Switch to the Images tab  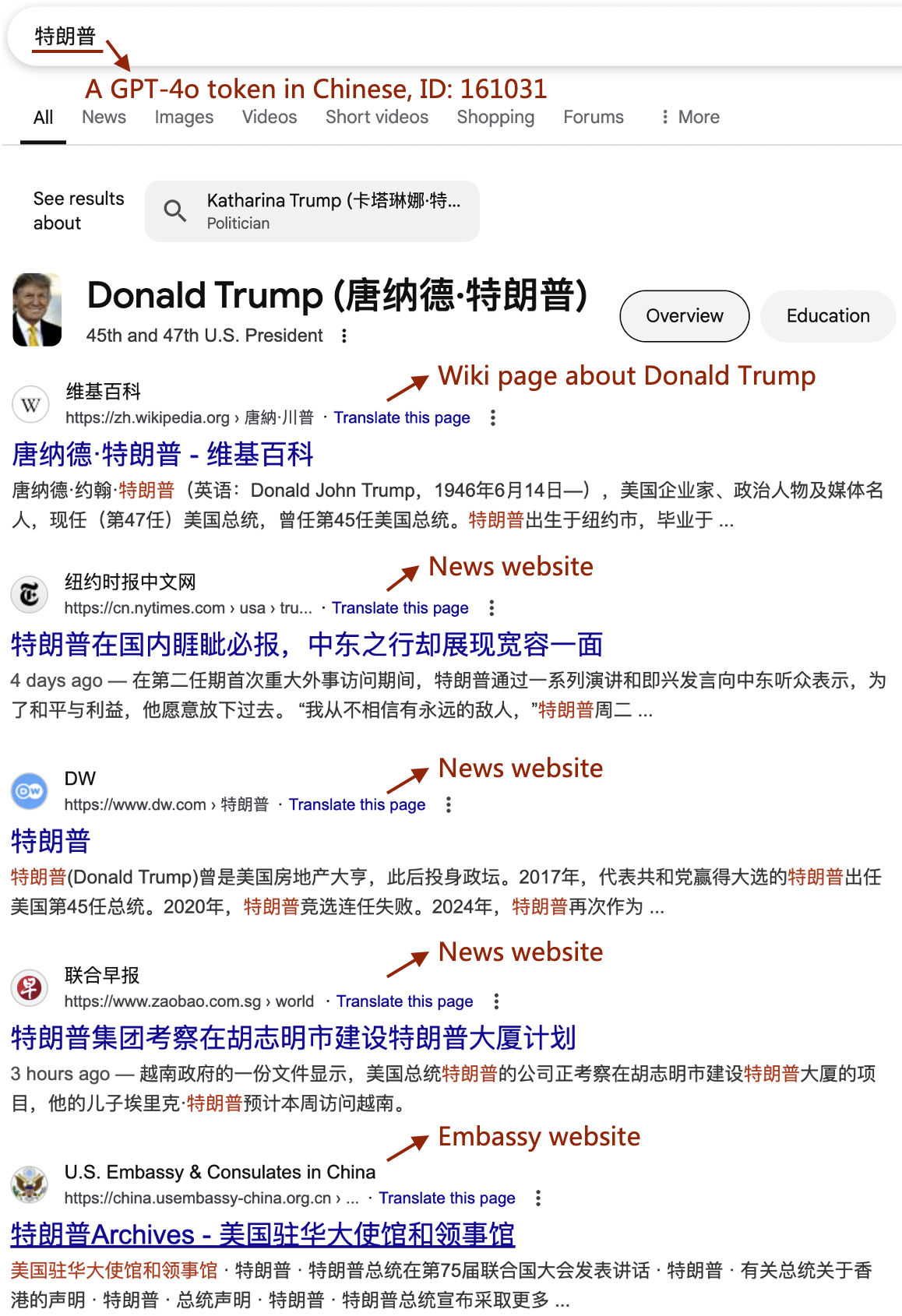click(x=184, y=117)
